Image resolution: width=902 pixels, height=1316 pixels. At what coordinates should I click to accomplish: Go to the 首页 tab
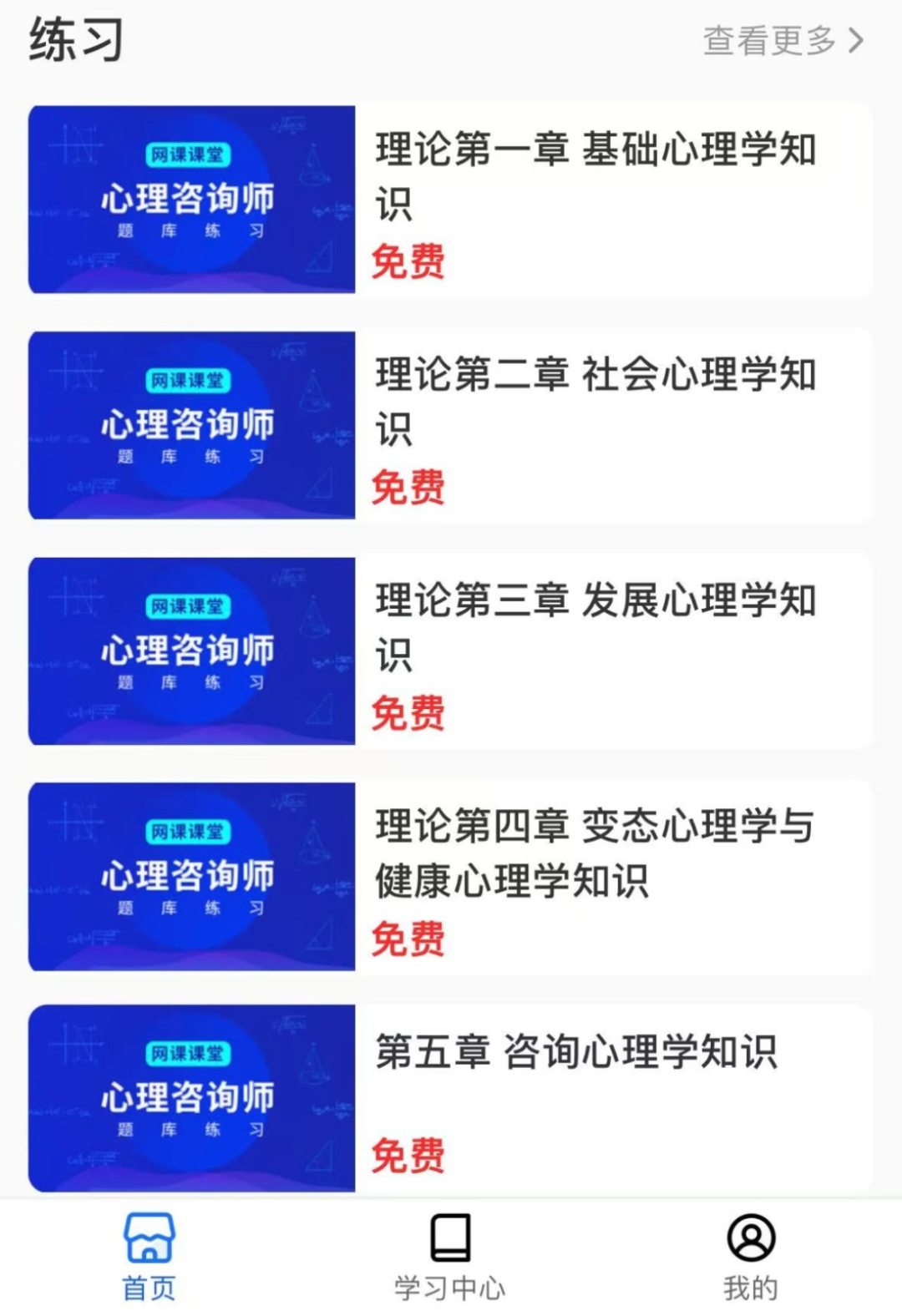tap(149, 1257)
